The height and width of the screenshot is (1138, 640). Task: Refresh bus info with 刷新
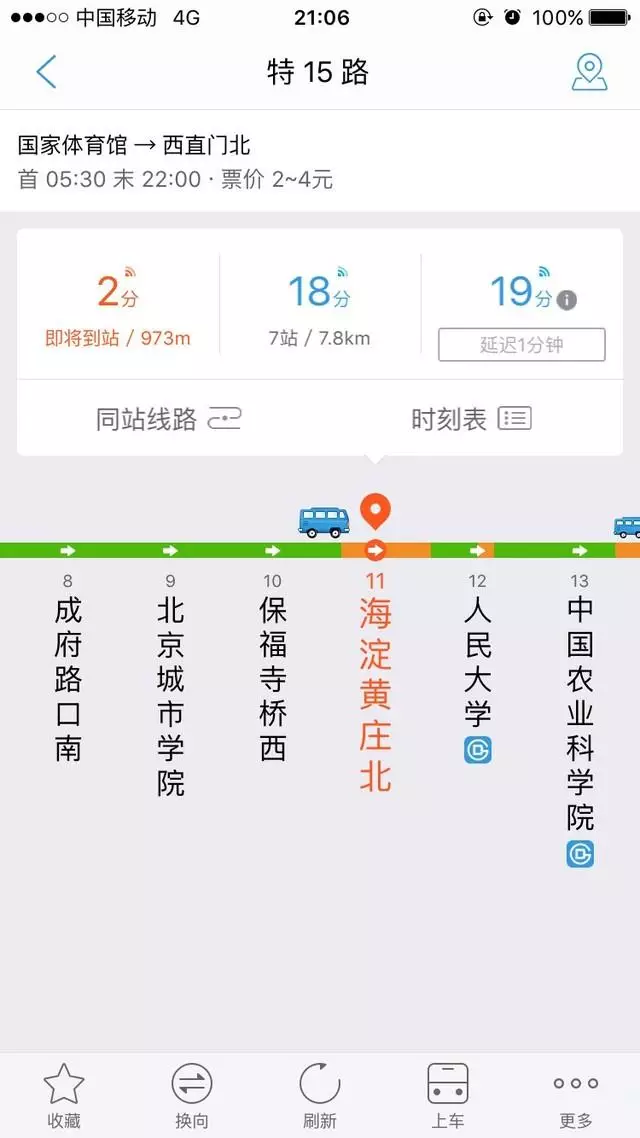click(x=320, y=1095)
